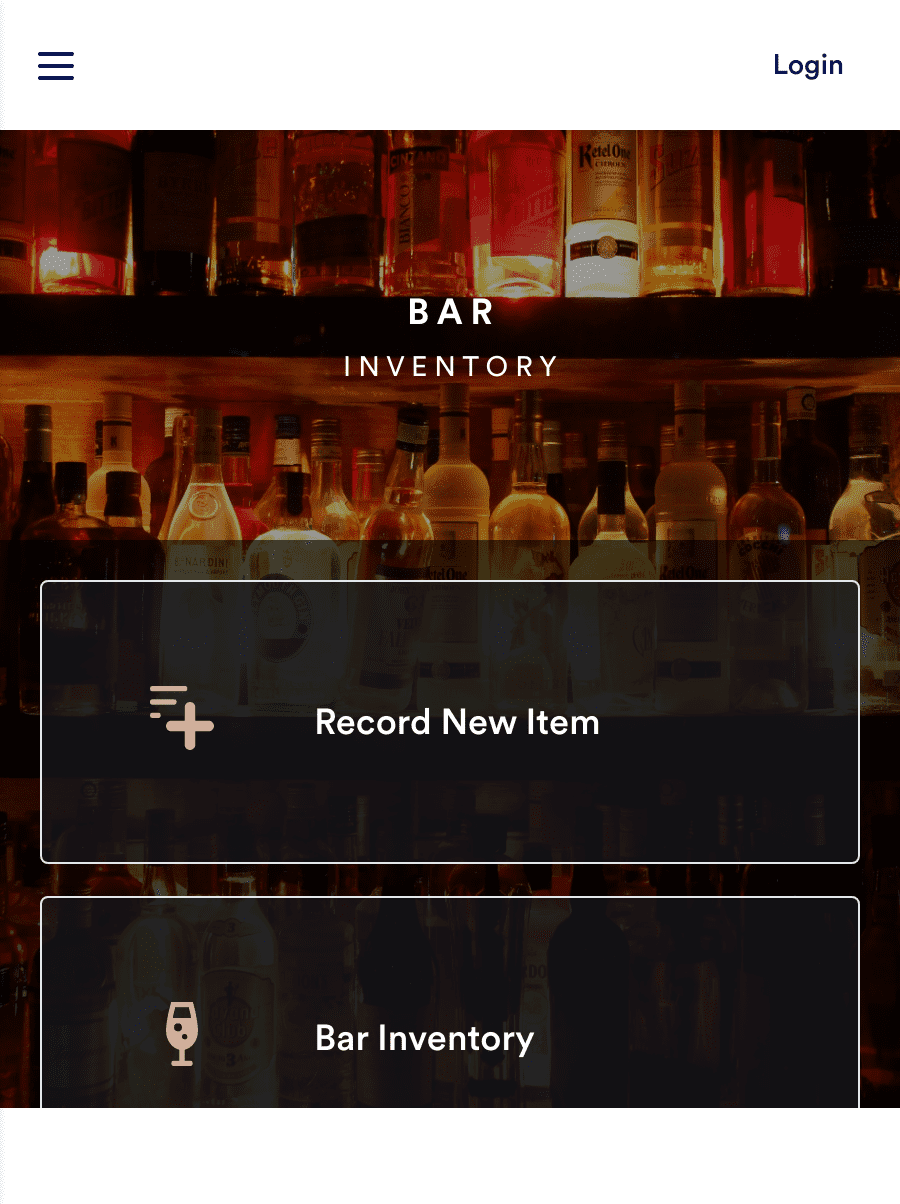
Task: Select the Bar Inventory label text
Action: click(424, 1038)
